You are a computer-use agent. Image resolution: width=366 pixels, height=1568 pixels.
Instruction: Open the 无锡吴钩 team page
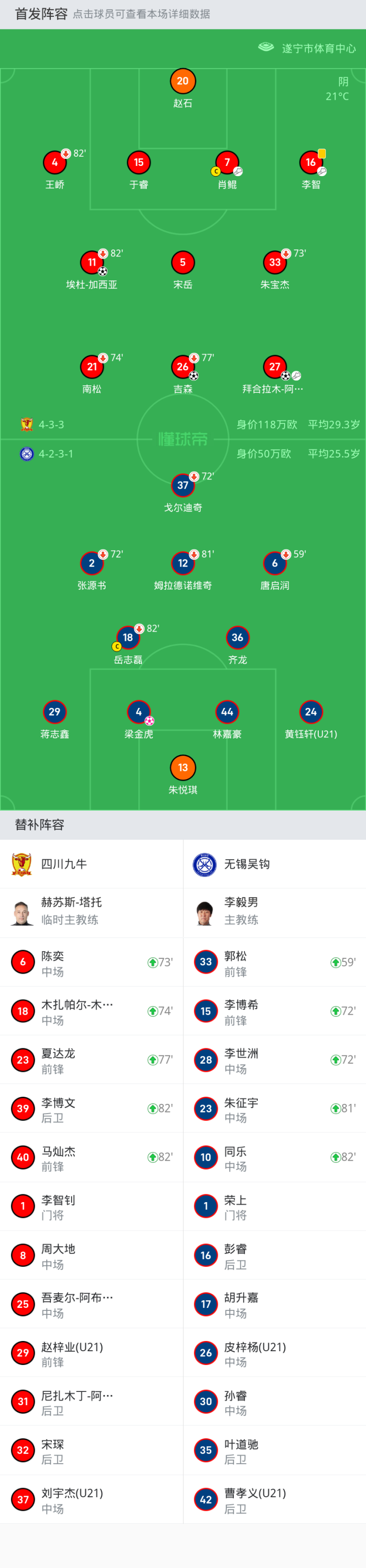[246, 864]
